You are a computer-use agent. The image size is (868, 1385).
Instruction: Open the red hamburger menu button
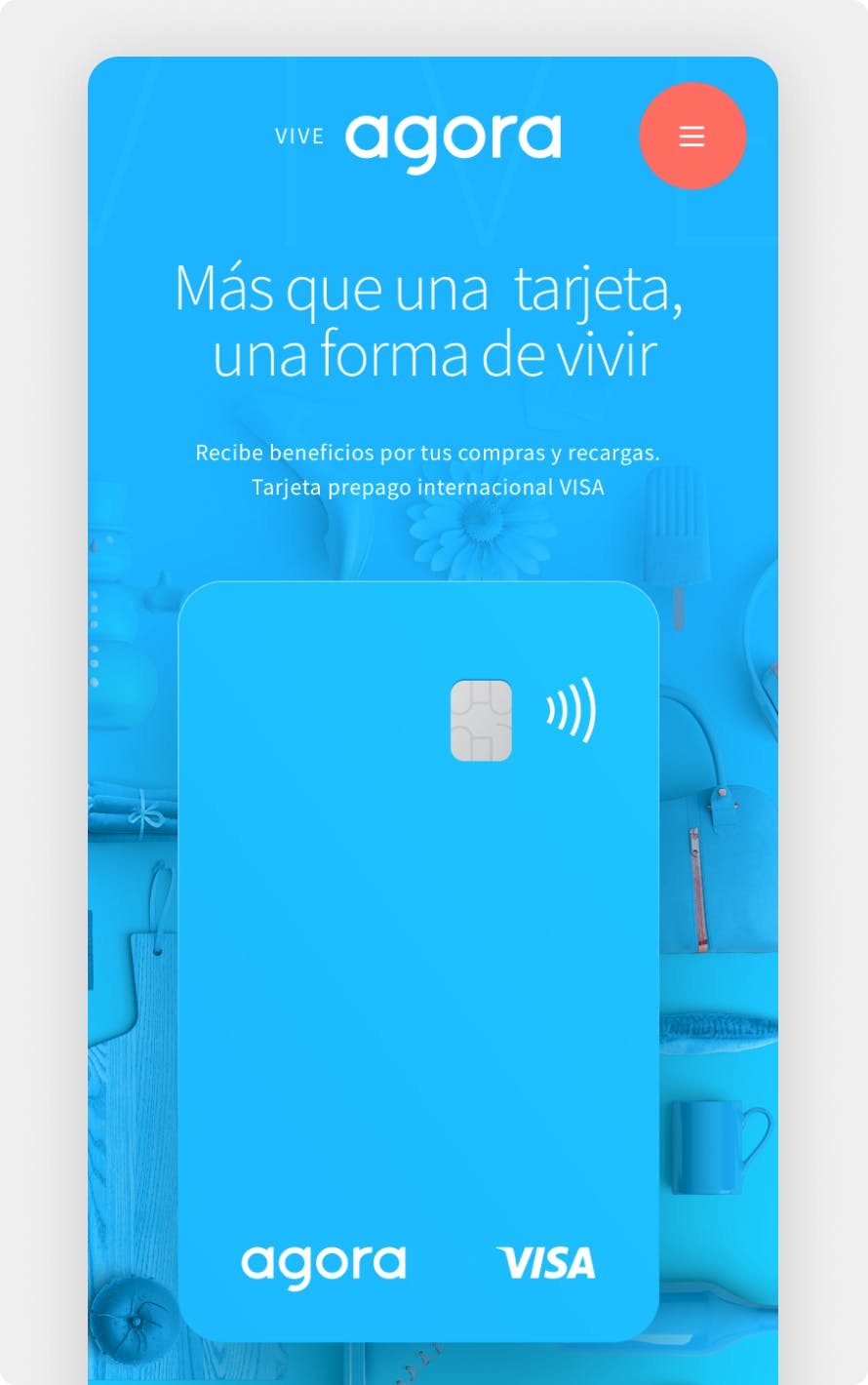[691, 137]
